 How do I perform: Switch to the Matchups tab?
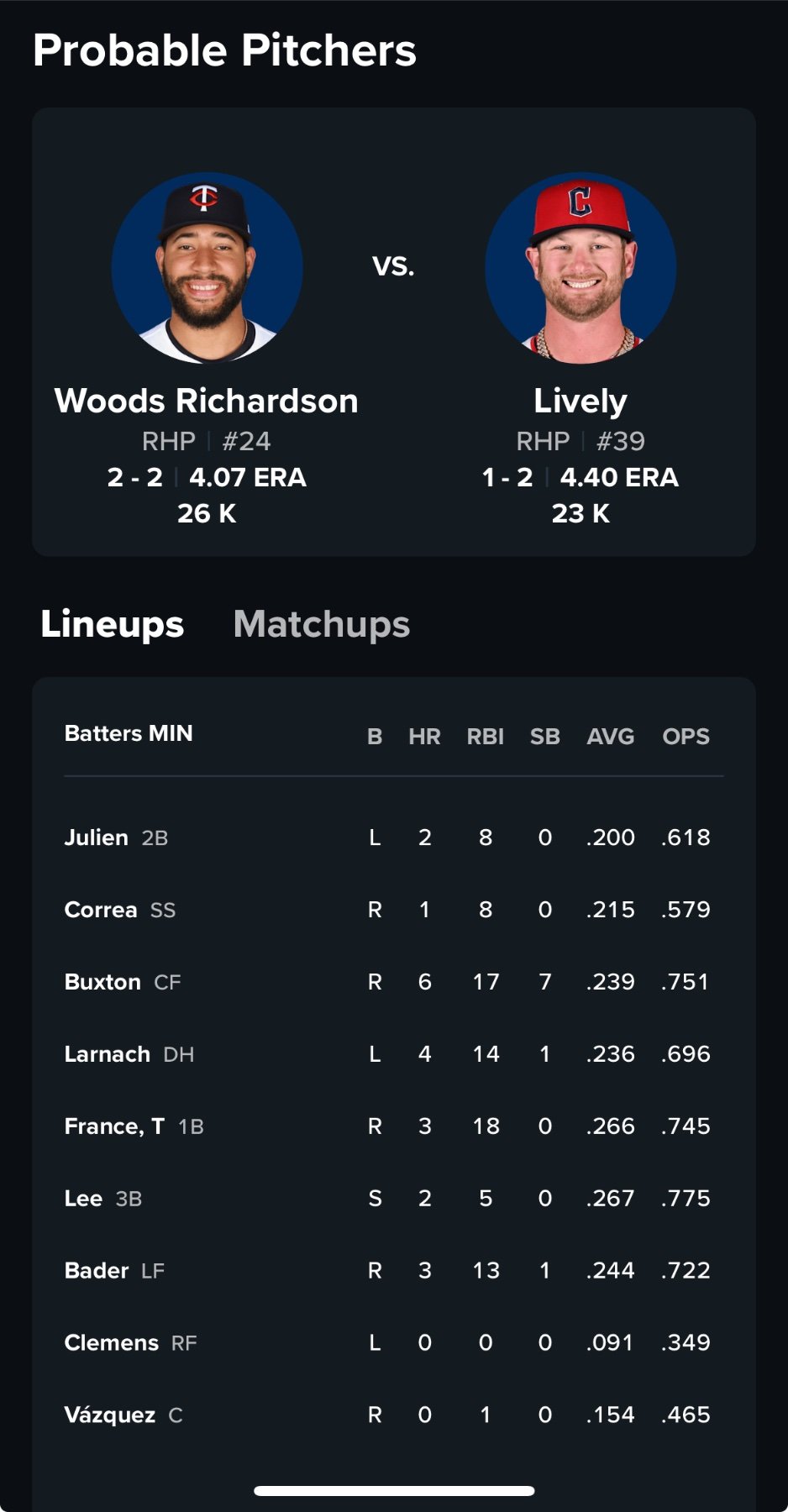321,624
